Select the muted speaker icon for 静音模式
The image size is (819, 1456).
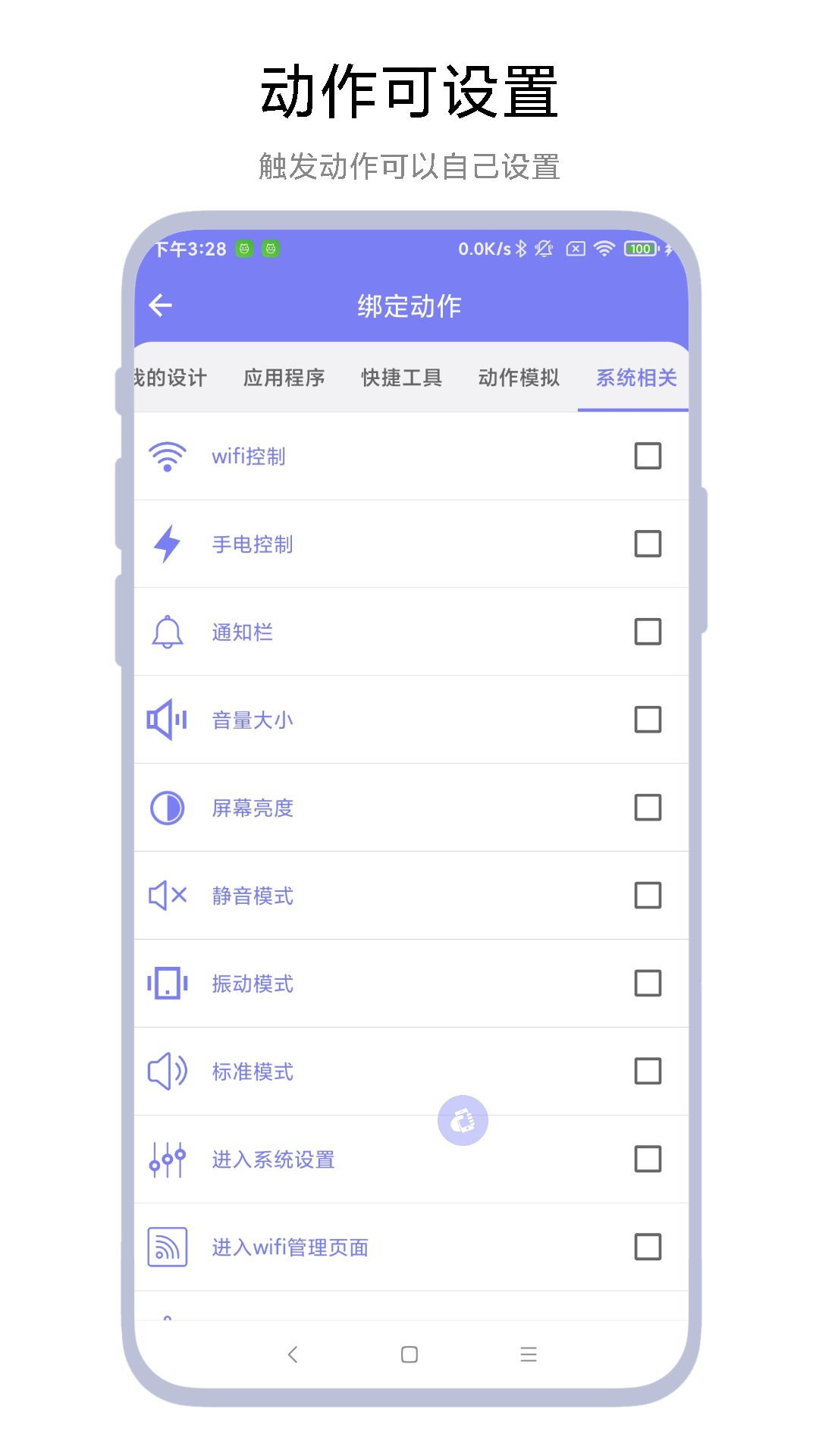[168, 896]
